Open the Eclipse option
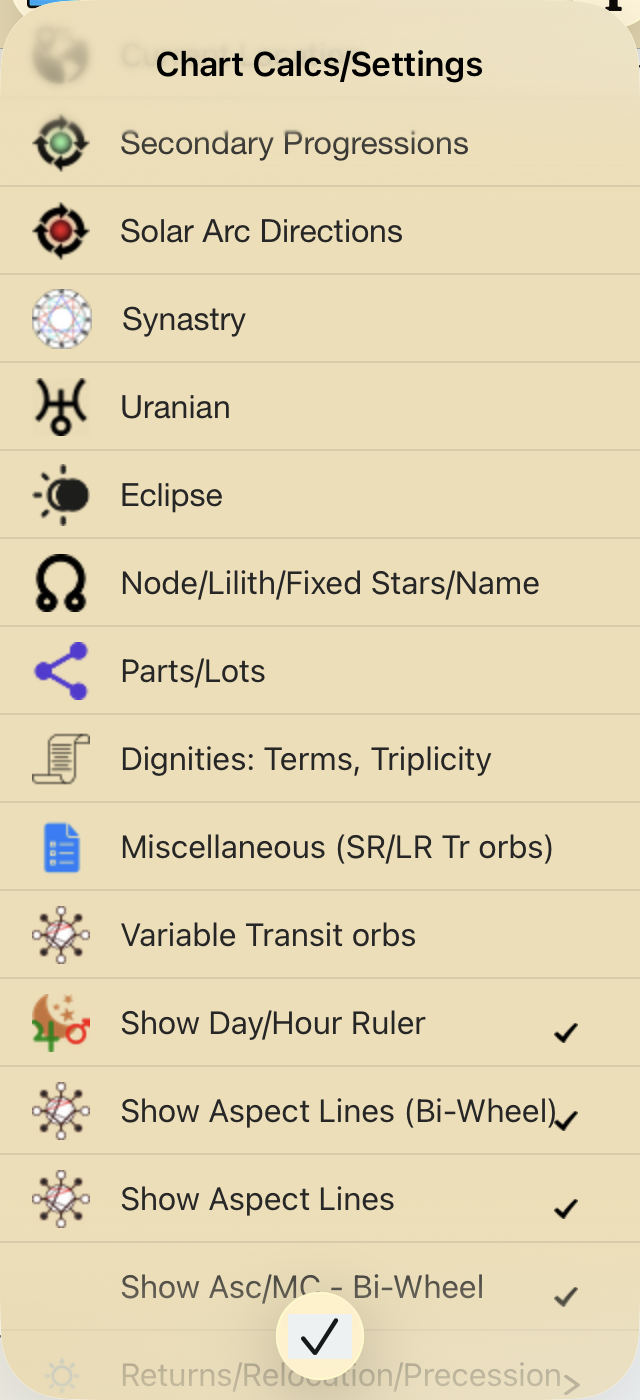This screenshot has width=640, height=1400. 171,495
